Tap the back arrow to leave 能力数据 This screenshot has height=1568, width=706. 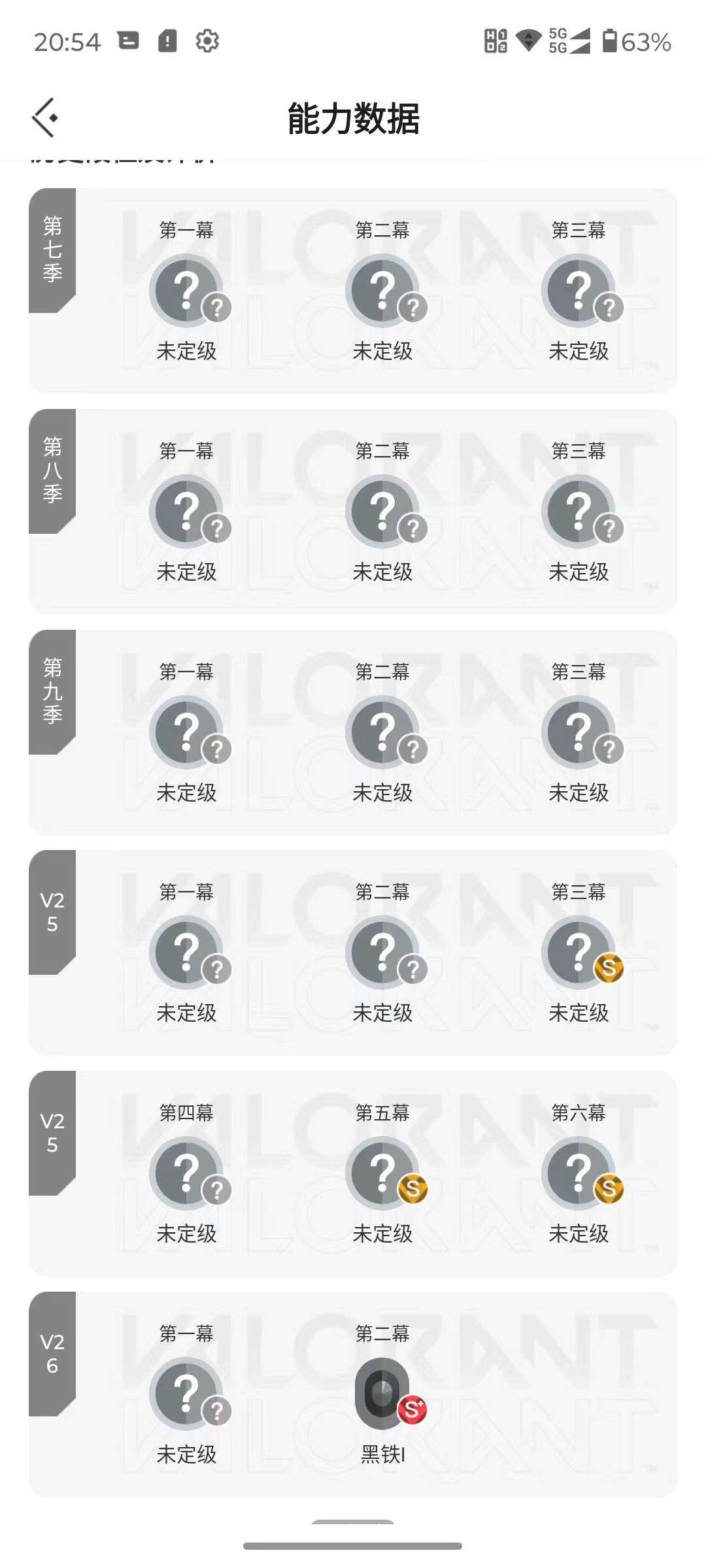point(44,118)
